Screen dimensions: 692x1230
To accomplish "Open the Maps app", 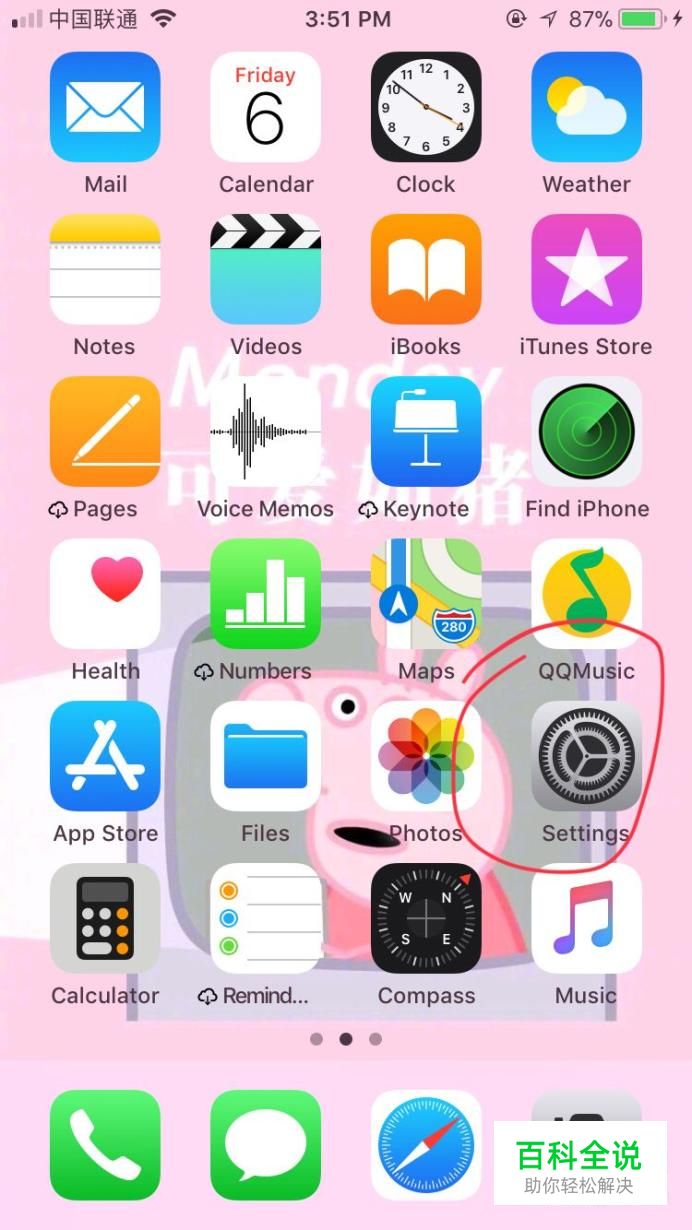I will tap(426, 594).
